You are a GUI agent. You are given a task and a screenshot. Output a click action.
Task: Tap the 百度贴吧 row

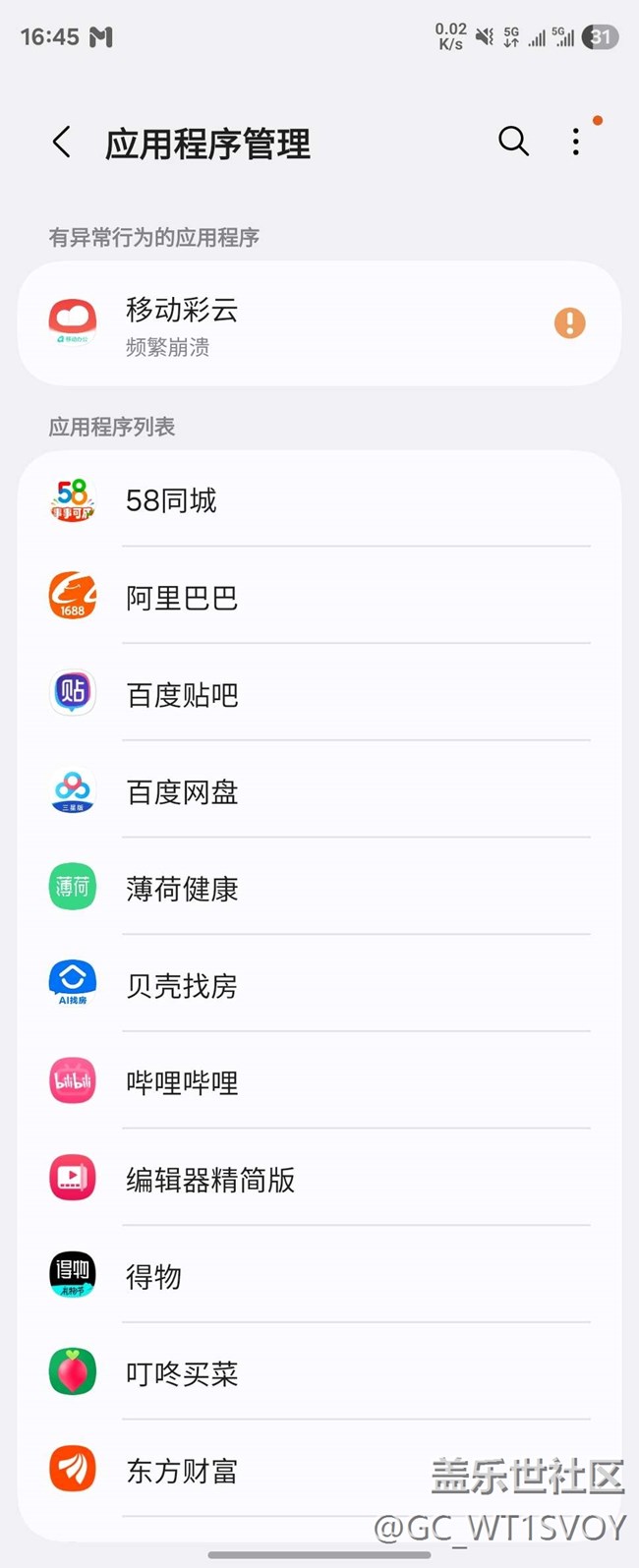[319, 695]
